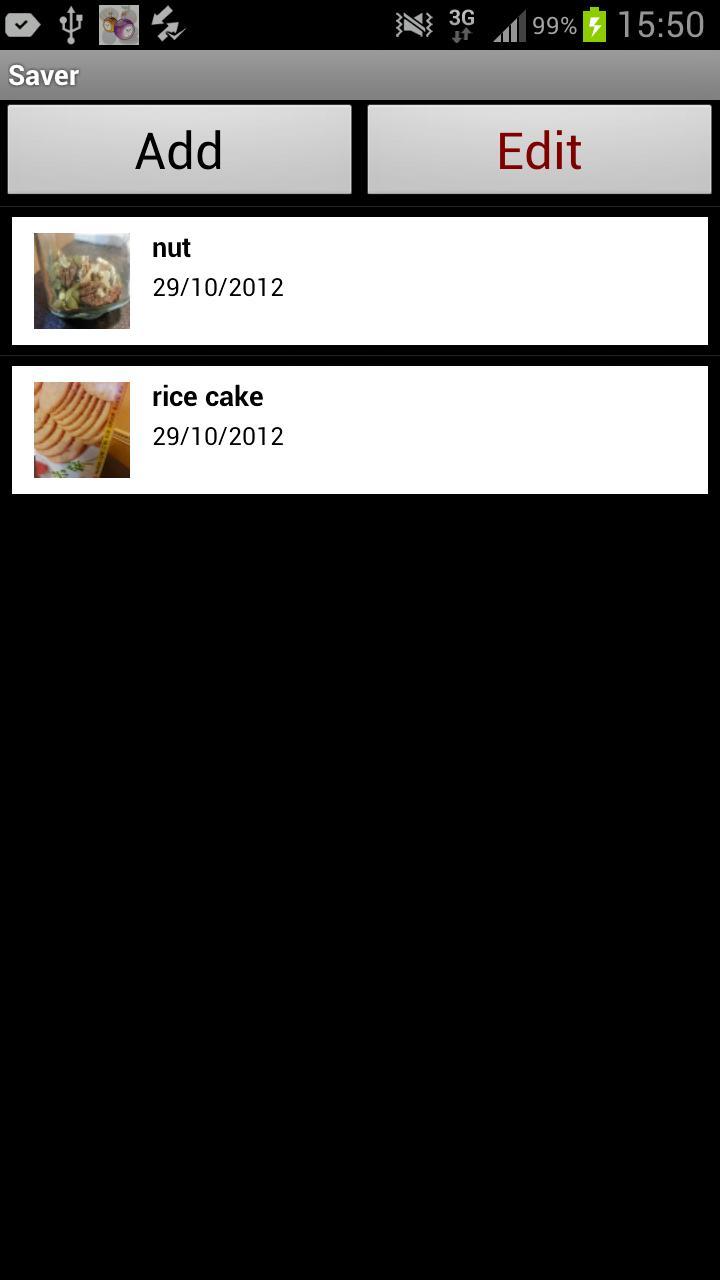The width and height of the screenshot is (720, 1280).
Task: Open the nut entry
Action: (x=360, y=281)
